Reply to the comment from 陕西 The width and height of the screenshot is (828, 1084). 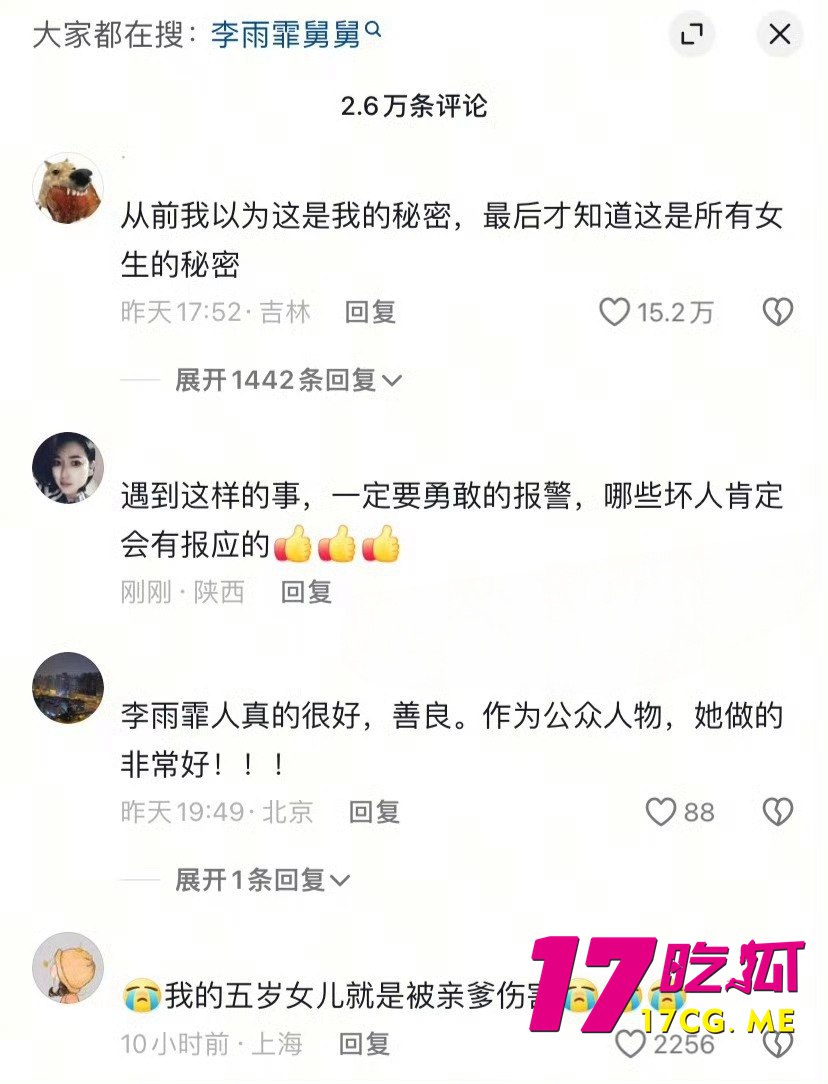point(306,592)
